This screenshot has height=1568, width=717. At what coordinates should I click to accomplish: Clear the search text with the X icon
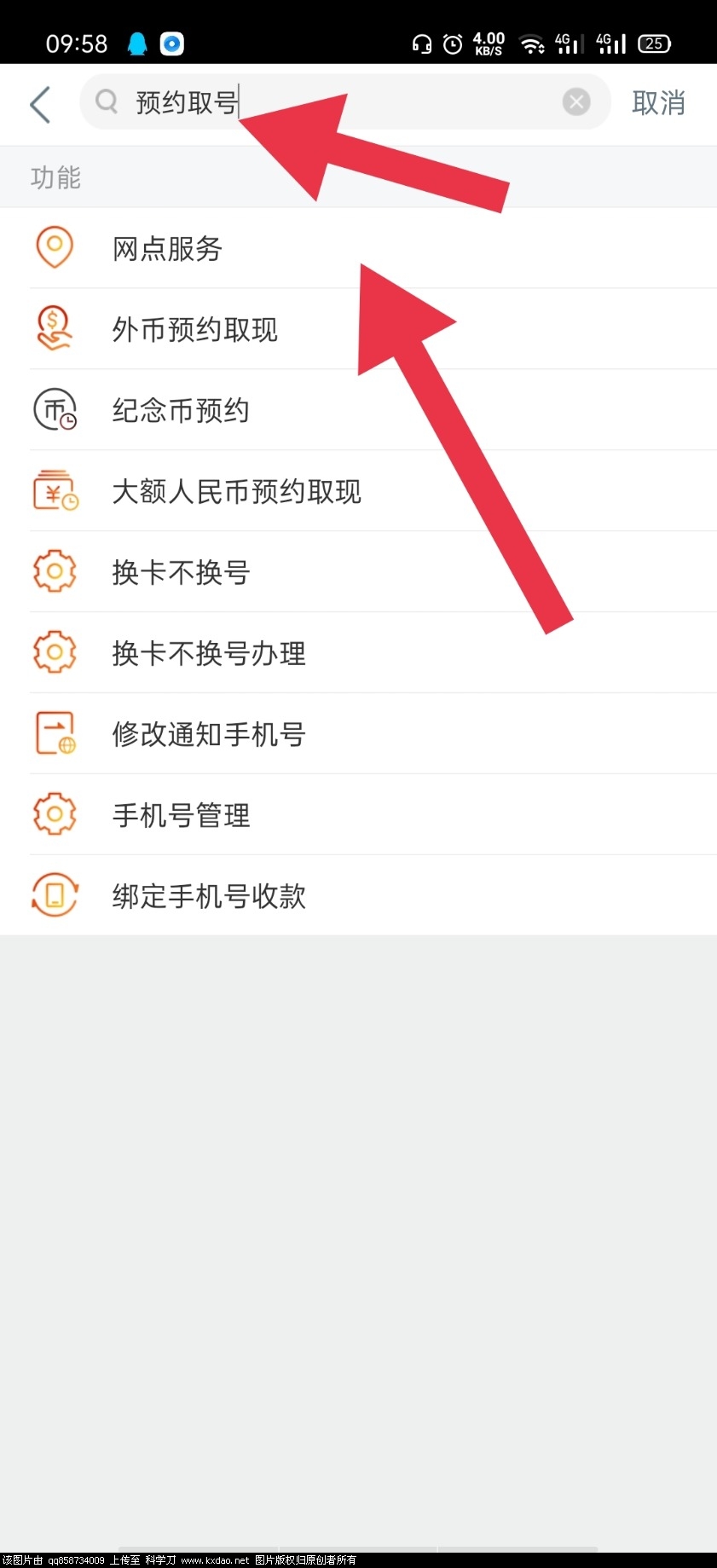click(576, 102)
